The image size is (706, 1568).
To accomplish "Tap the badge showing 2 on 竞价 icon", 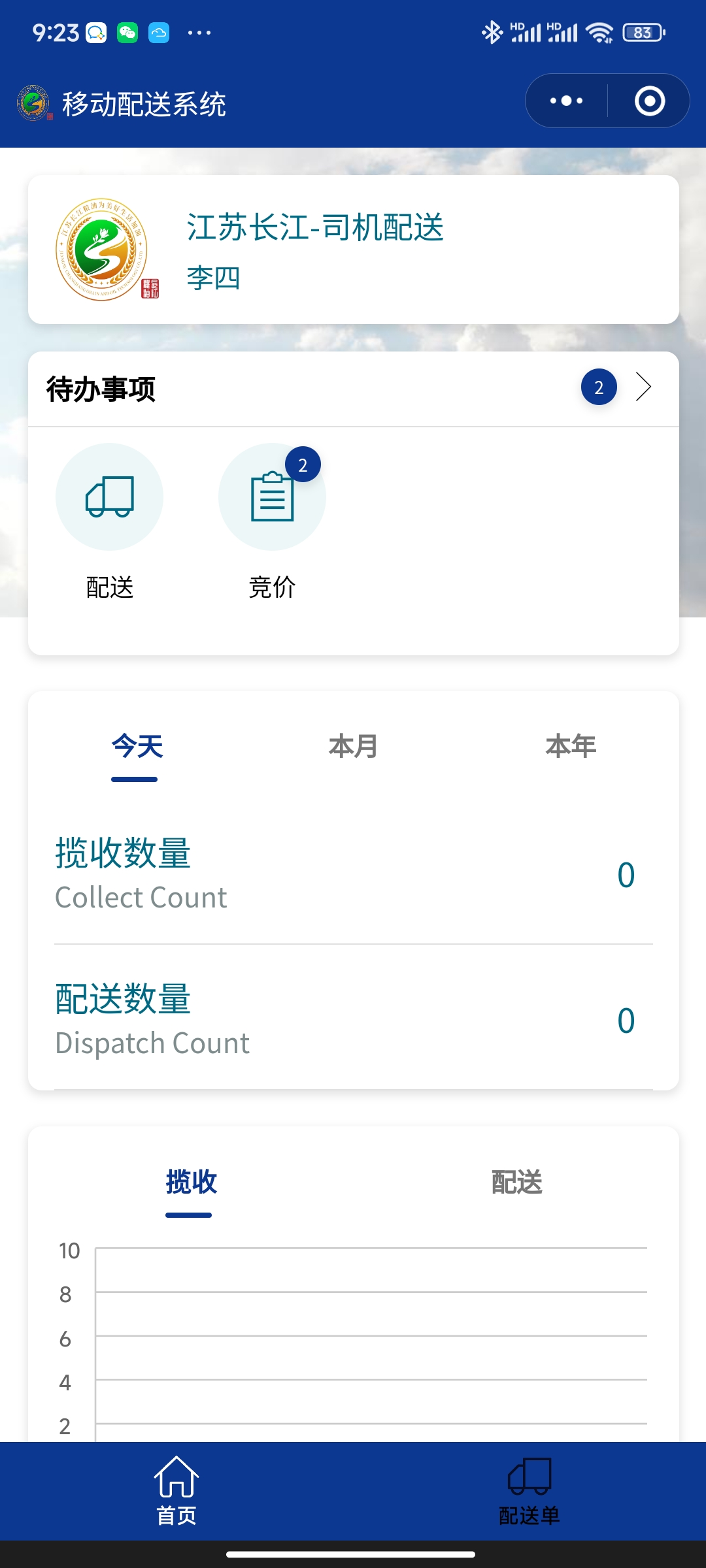I will point(303,464).
